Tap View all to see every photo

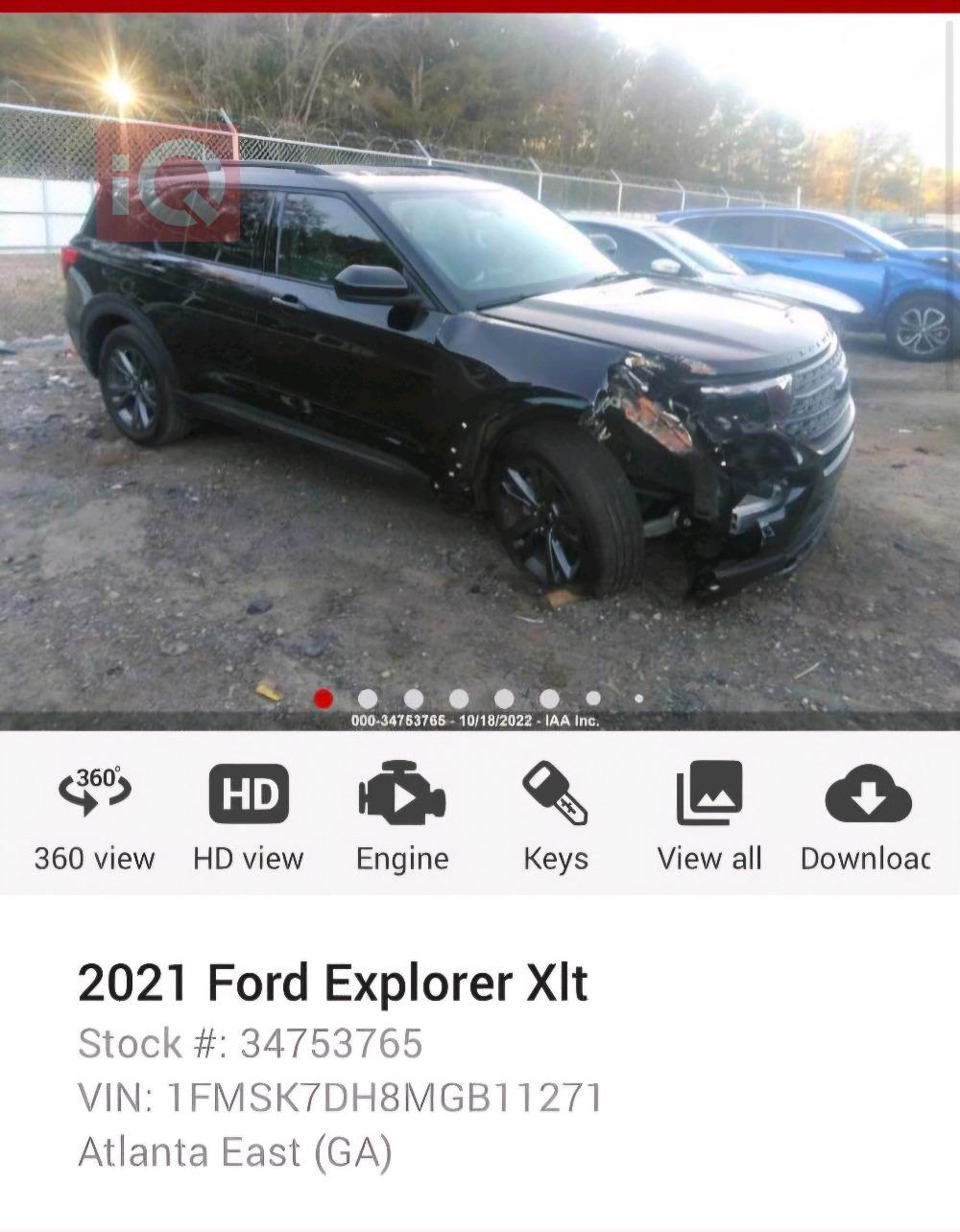708,815
